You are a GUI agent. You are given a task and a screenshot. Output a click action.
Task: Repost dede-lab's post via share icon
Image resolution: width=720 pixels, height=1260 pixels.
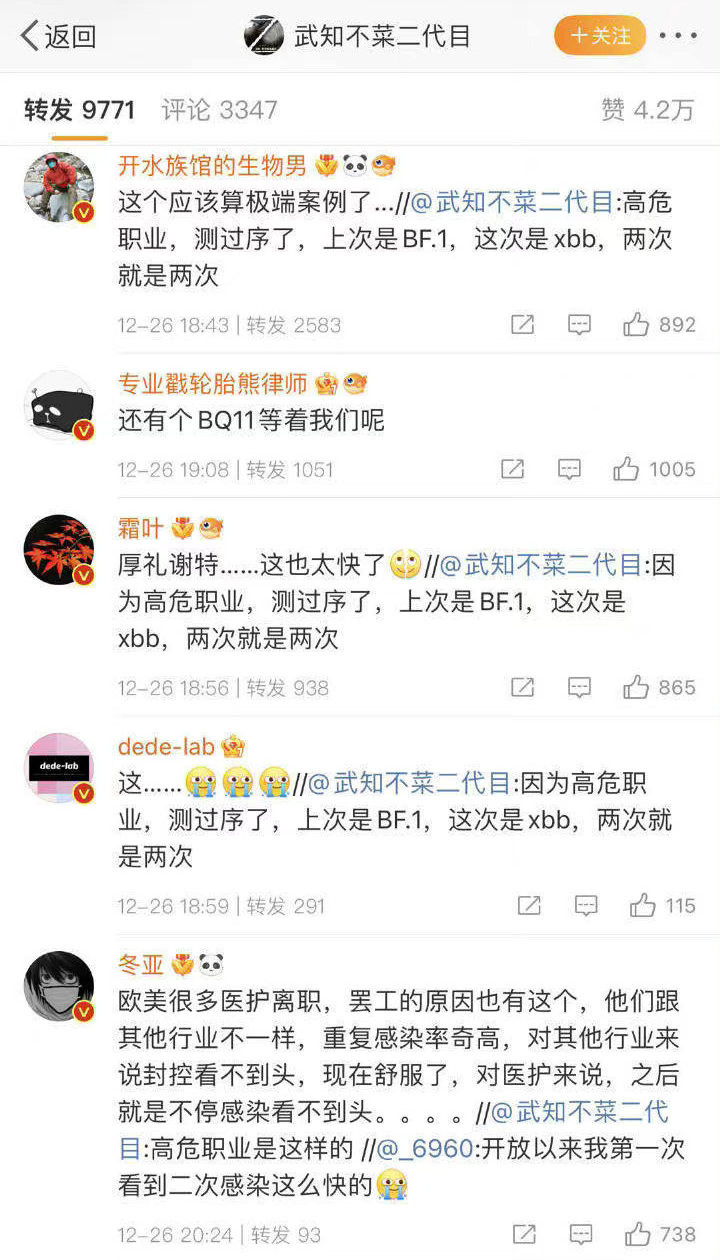[529, 906]
